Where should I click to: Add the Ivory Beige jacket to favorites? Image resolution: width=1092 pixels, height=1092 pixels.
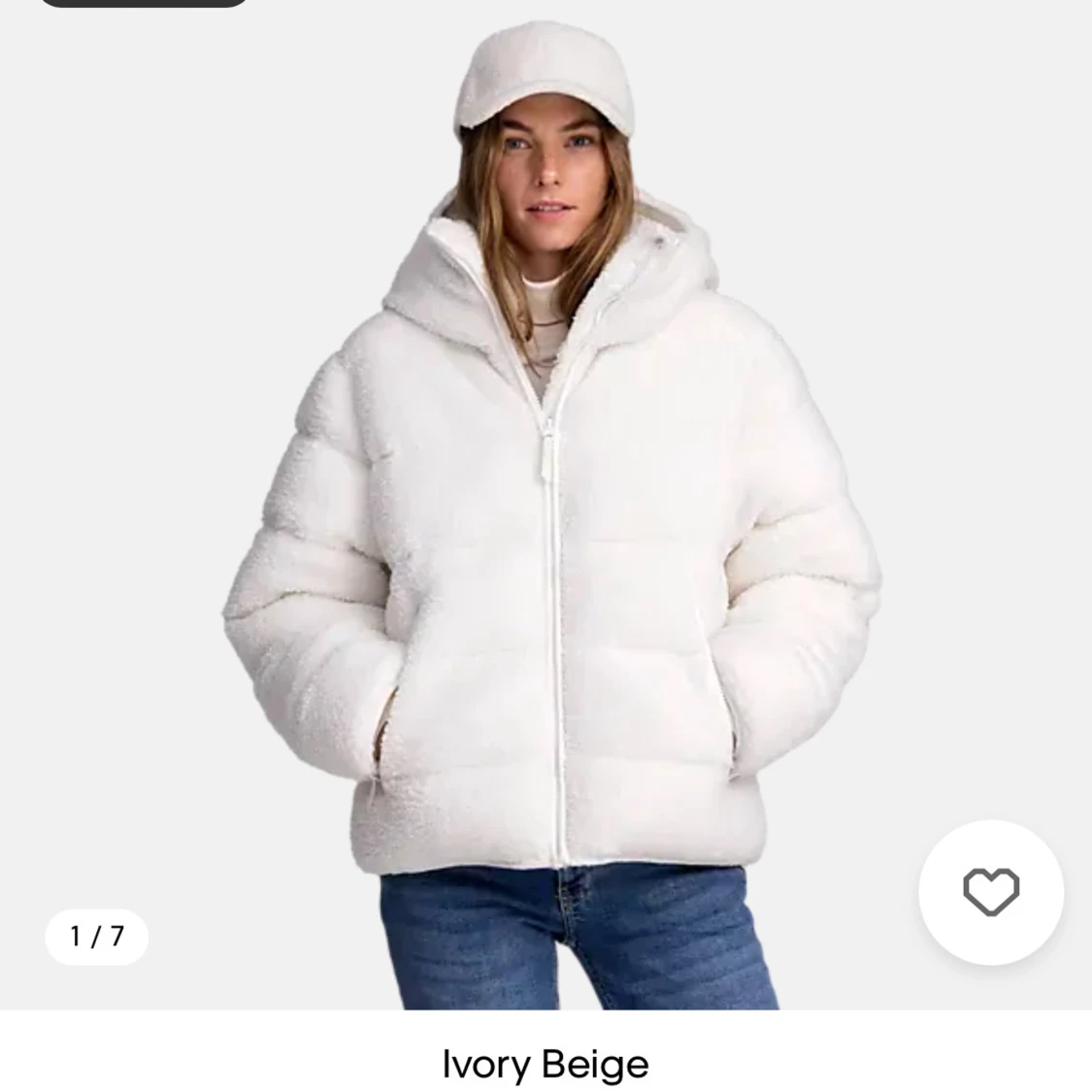click(x=991, y=891)
